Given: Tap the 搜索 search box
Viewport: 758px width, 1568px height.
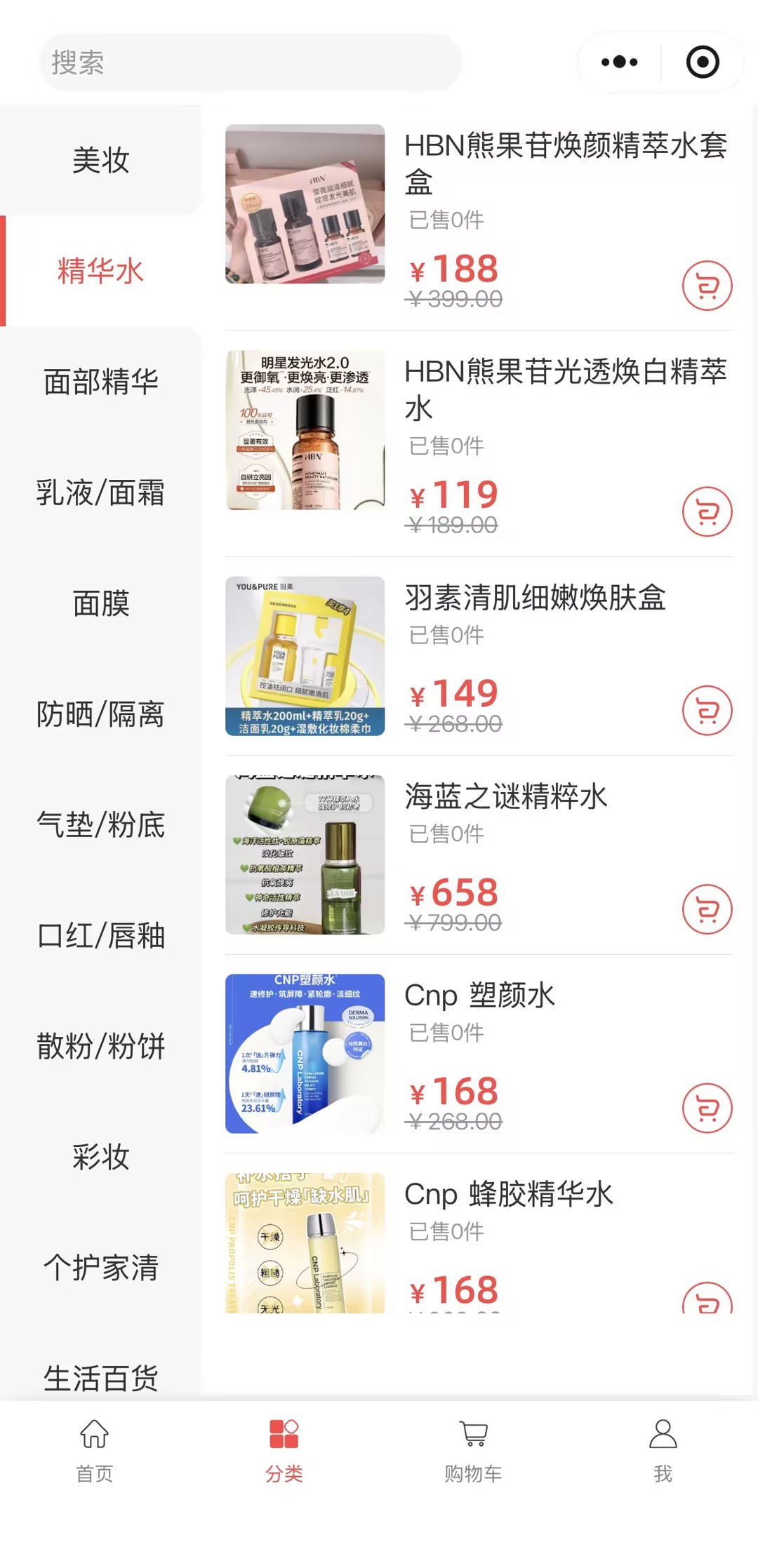Looking at the screenshot, I should point(250,62).
